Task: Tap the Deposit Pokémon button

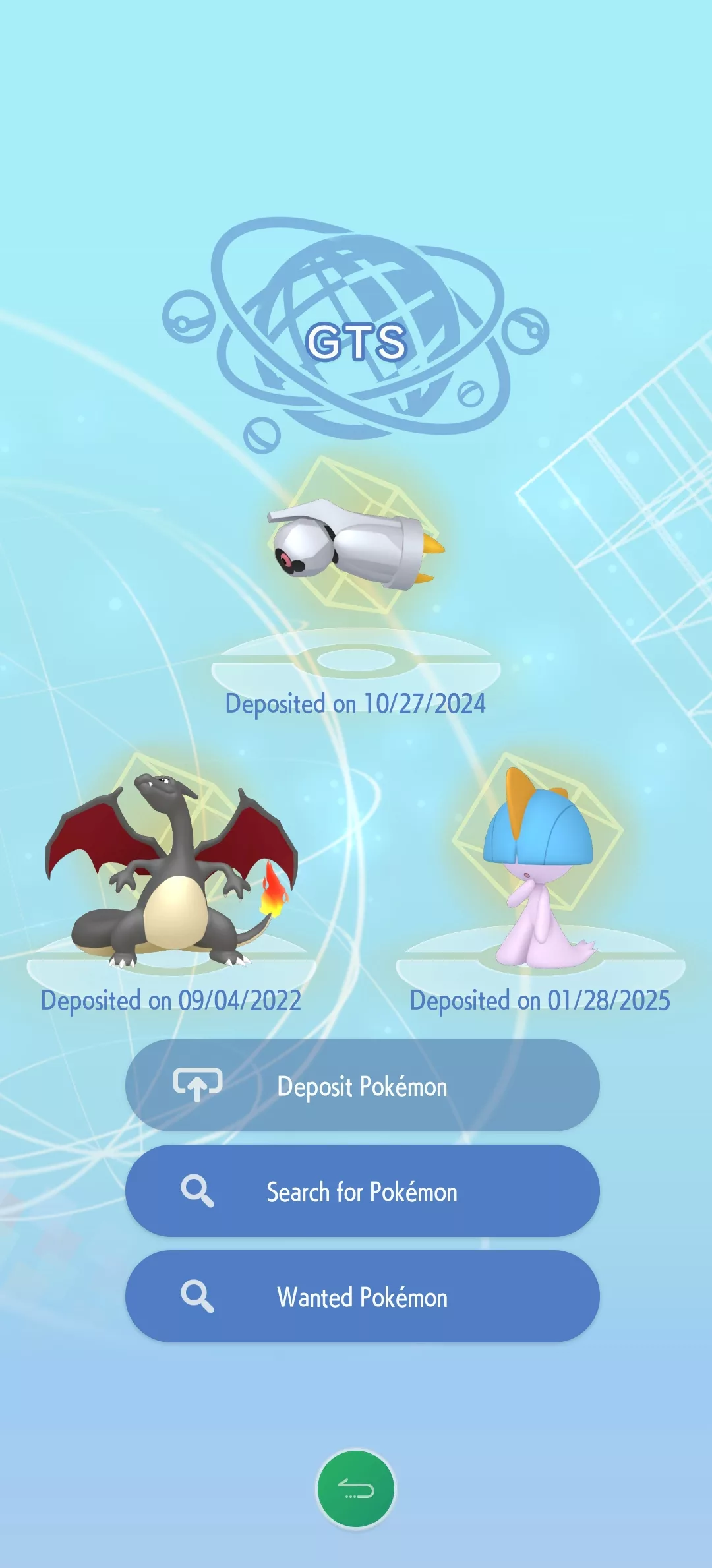Action: [362, 1086]
